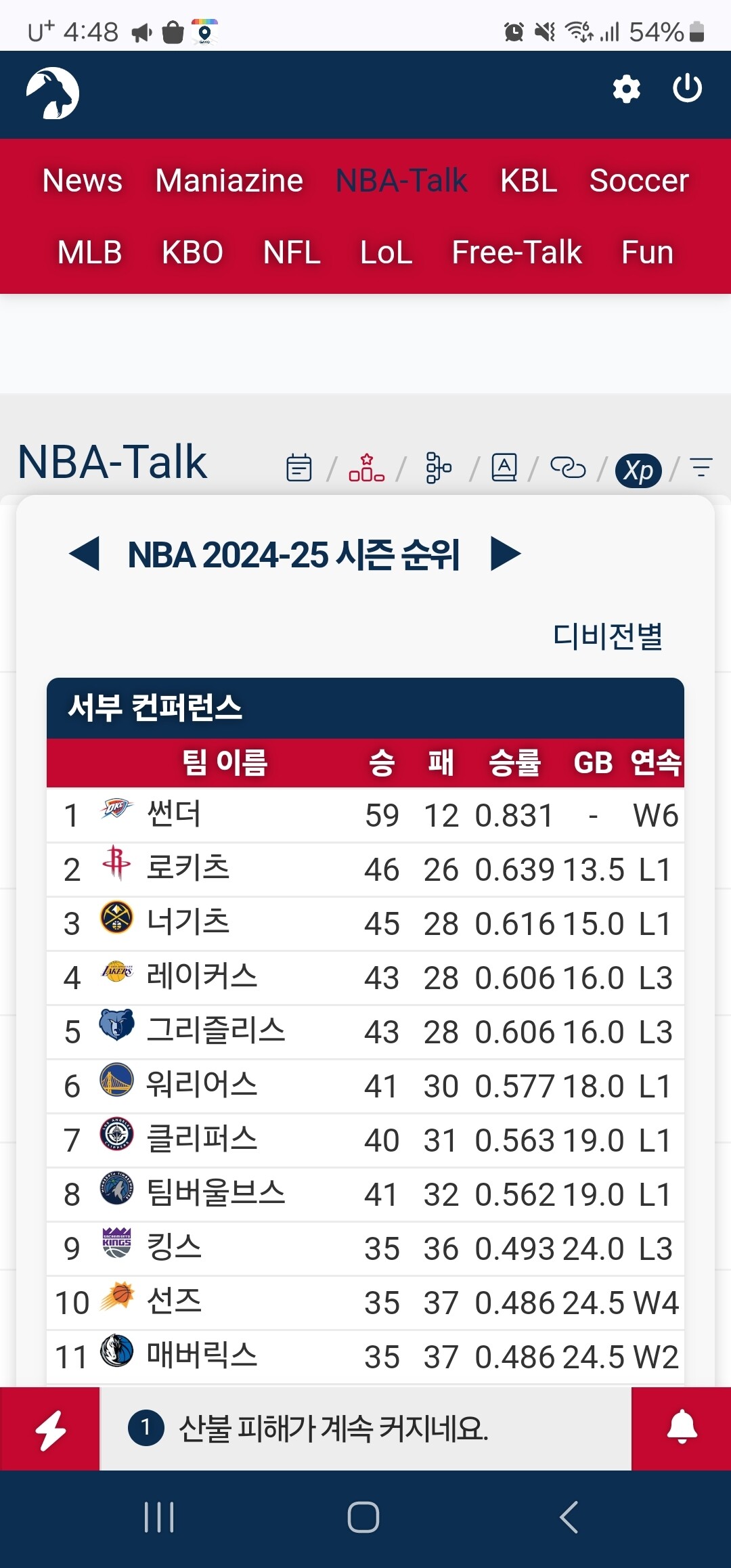Open the LoL board

point(386,253)
